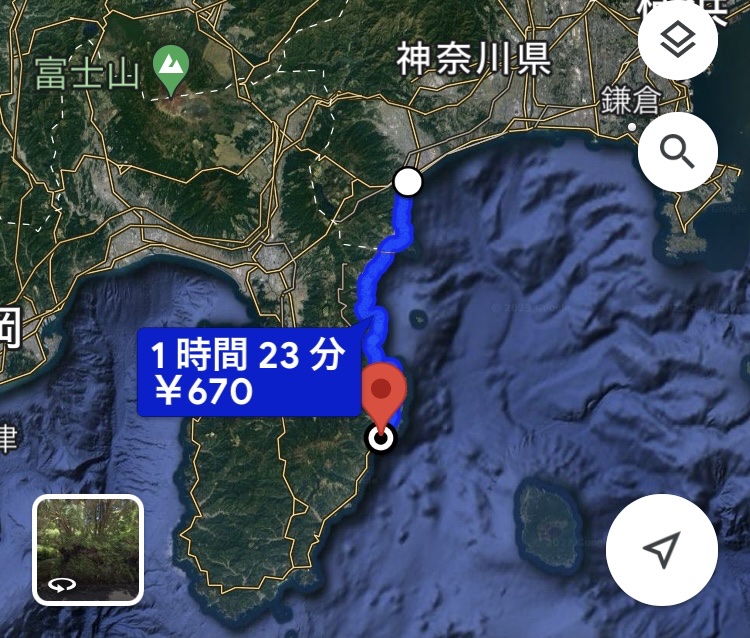Center map on my location
The height and width of the screenshot is (638, 750).
coord(661,549)
